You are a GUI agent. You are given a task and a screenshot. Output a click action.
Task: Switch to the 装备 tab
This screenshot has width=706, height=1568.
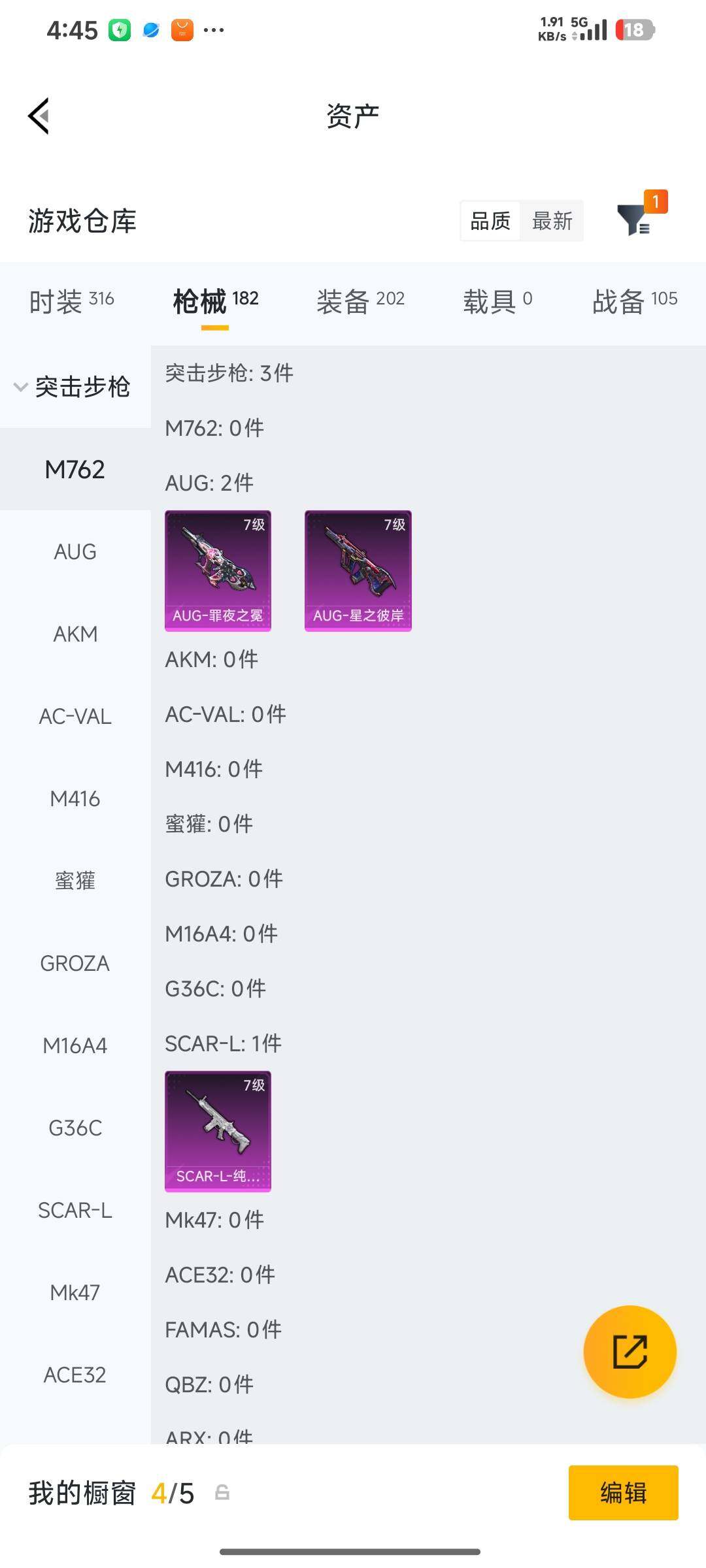tap(360, 301)
